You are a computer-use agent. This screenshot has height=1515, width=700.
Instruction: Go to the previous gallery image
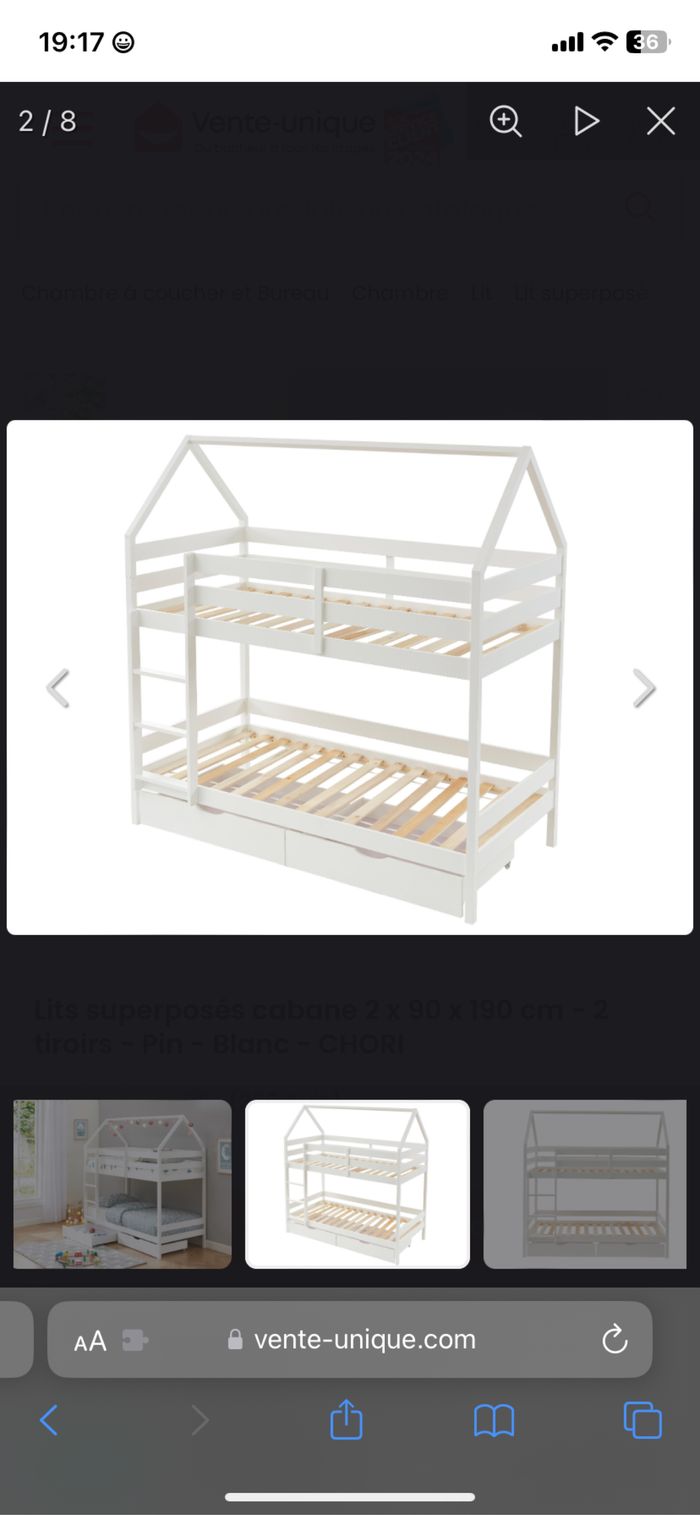[58, 688]
